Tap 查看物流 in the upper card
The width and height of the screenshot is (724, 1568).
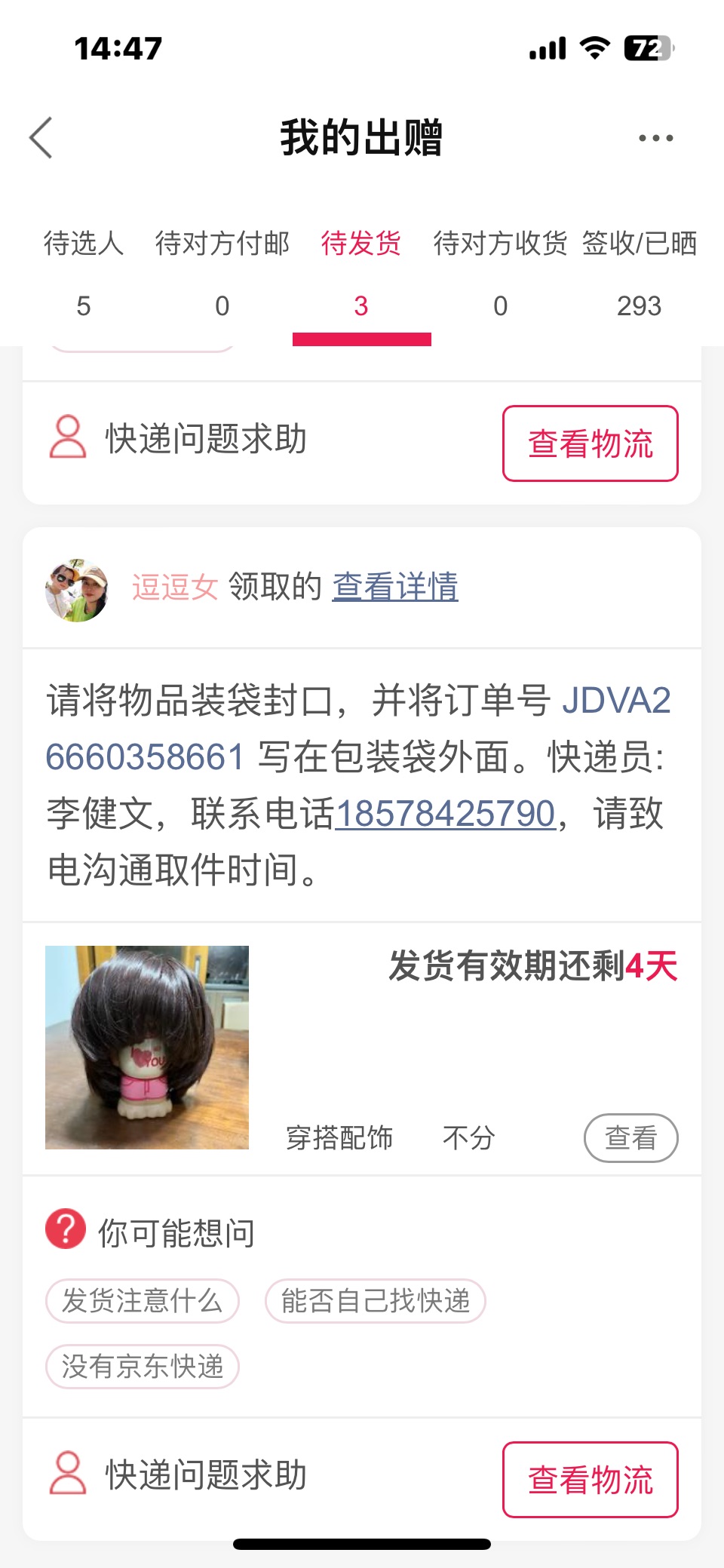[x=591, y=443]
